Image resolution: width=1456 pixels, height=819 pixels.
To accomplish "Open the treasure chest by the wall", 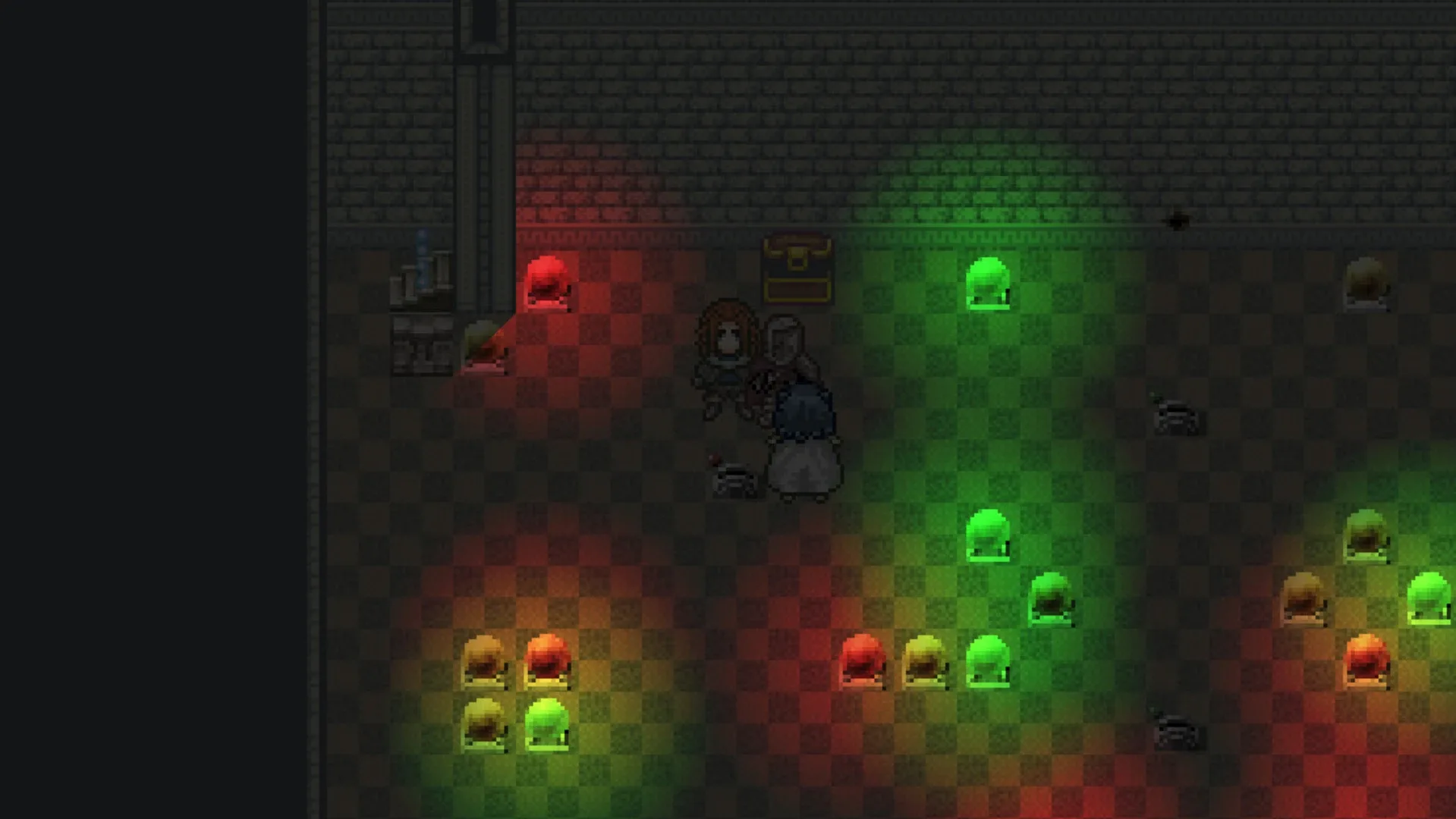I will pyautogui.click(x=797, y=271).
